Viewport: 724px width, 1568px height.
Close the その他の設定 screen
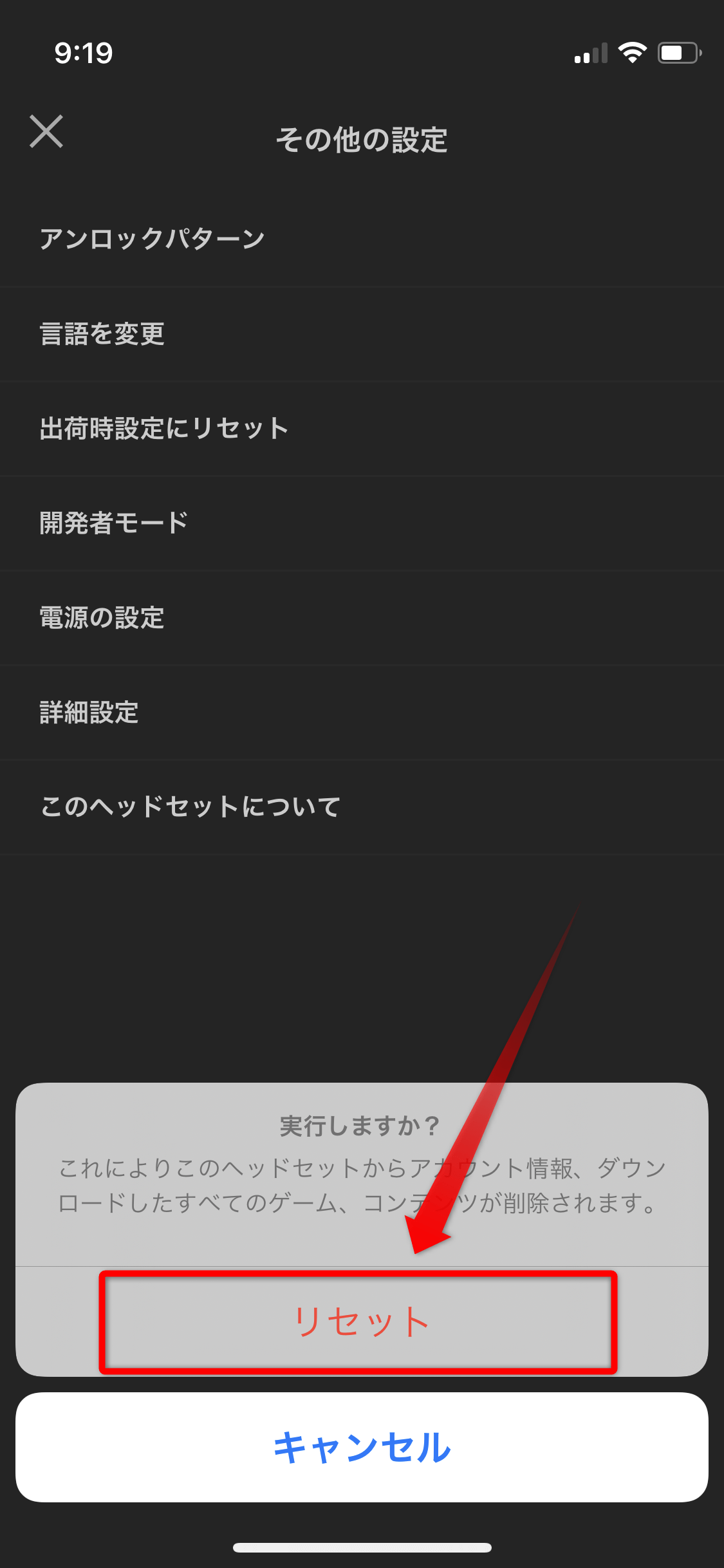(x=46, y=132)
